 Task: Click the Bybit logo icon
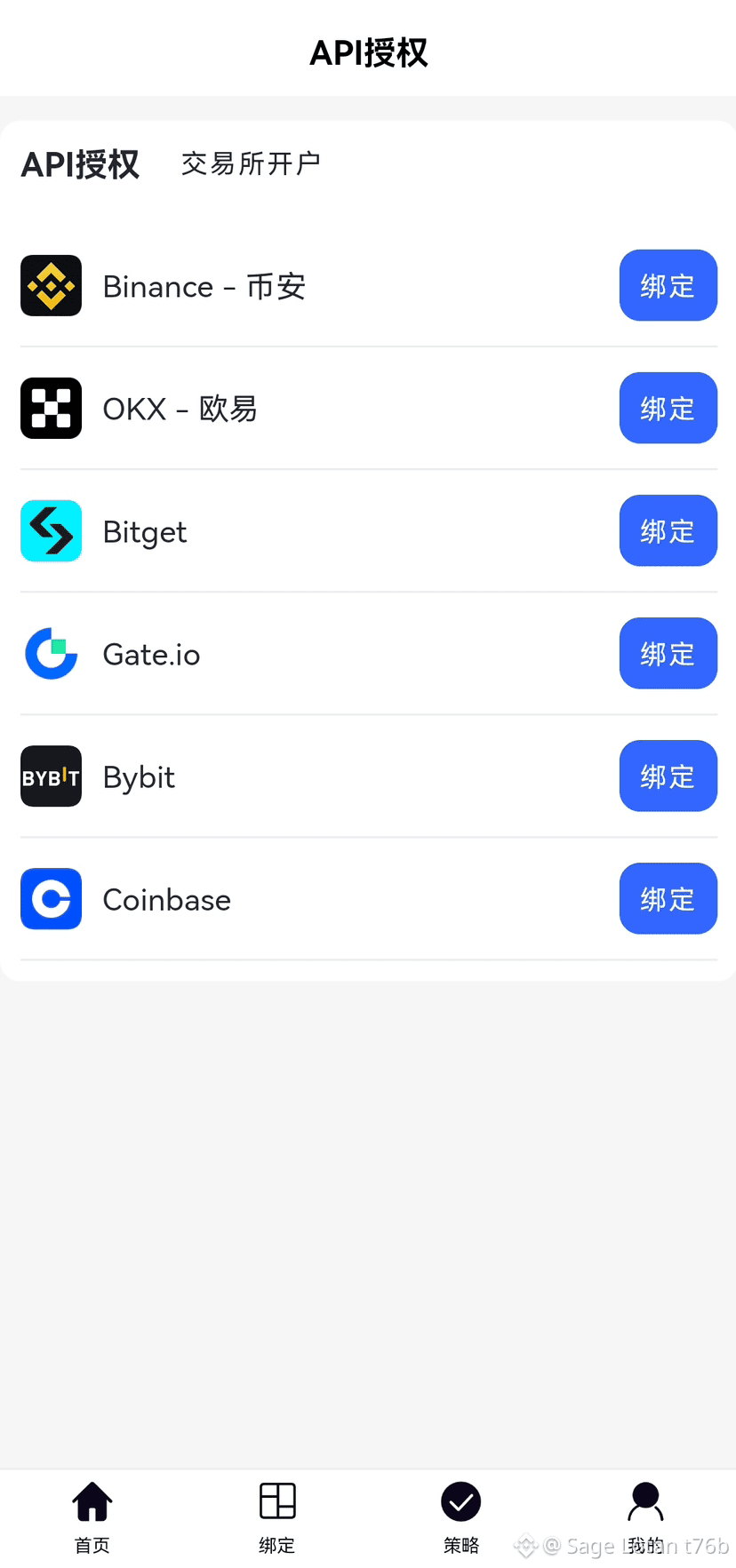coord(51,776)
